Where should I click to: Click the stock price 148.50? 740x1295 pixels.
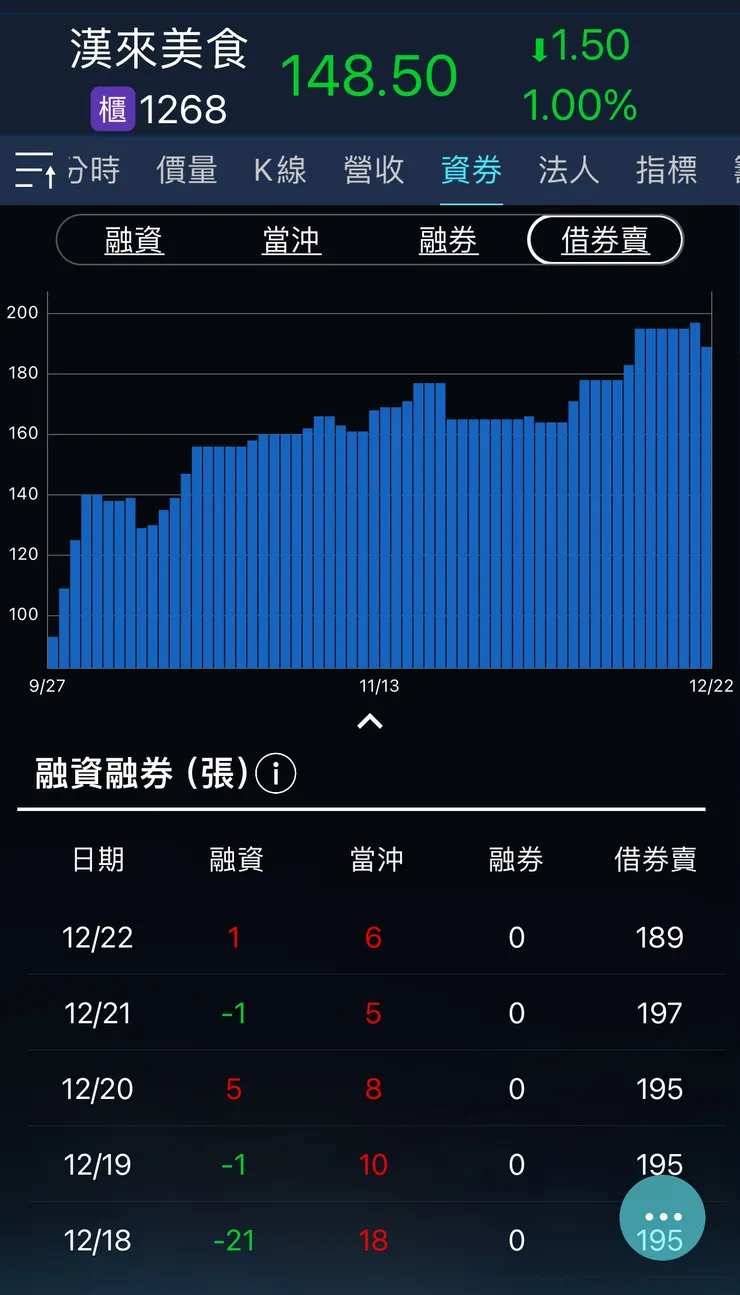click(371, 75)
